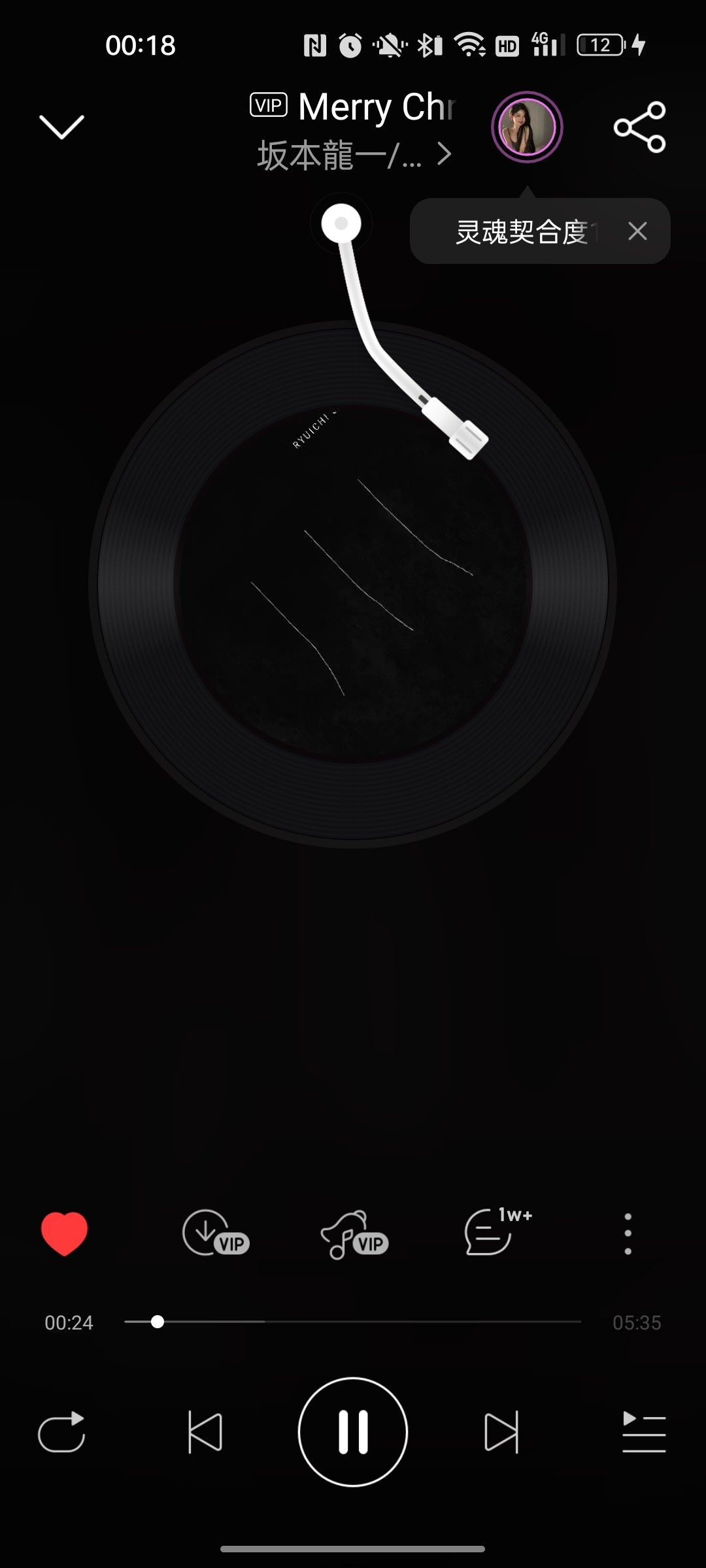Dismiss the 灵魂契合度 tooltip
Viewport: 706px width, 1568px height.
(x=637, y=231)
